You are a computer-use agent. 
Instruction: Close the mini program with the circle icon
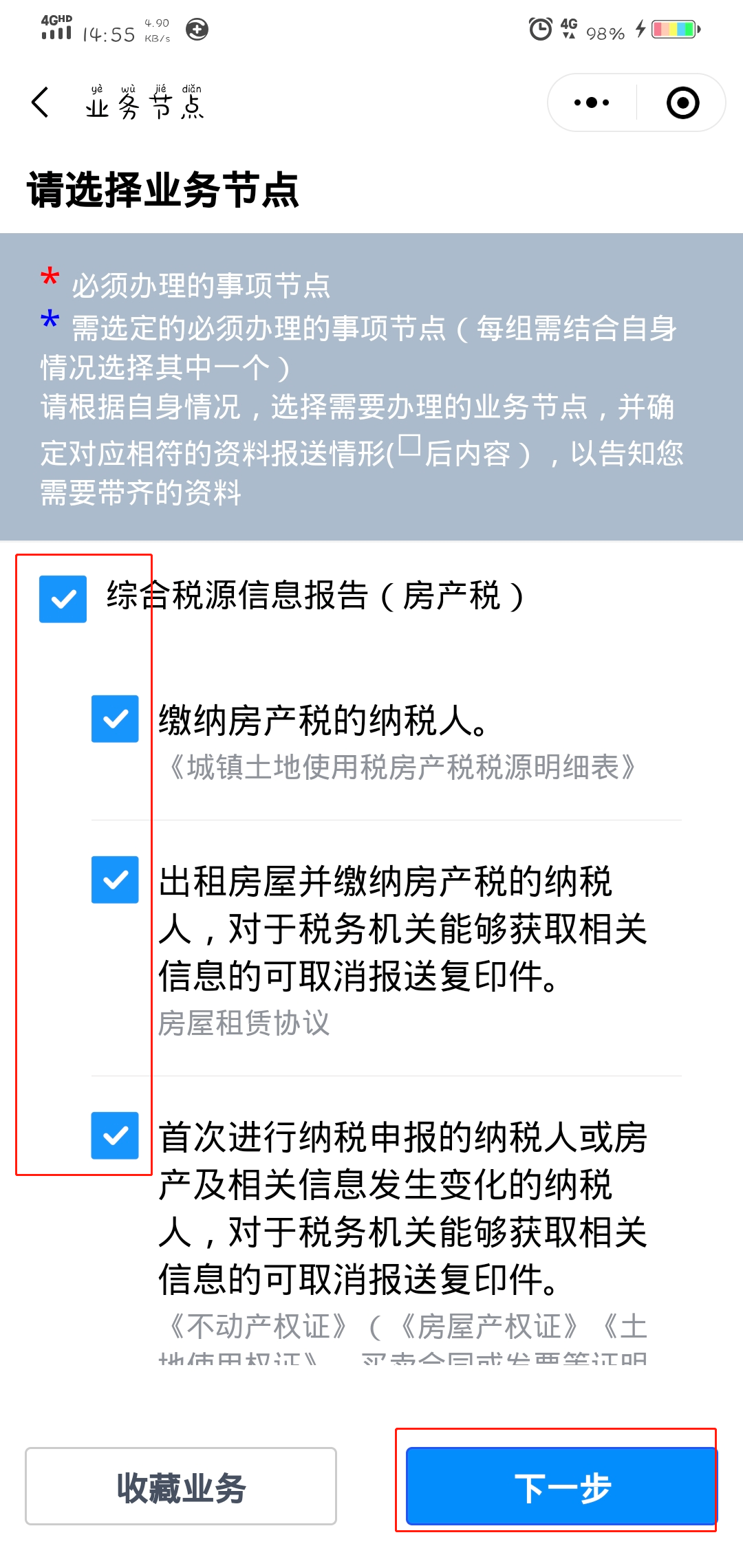[x=682, y=102]
